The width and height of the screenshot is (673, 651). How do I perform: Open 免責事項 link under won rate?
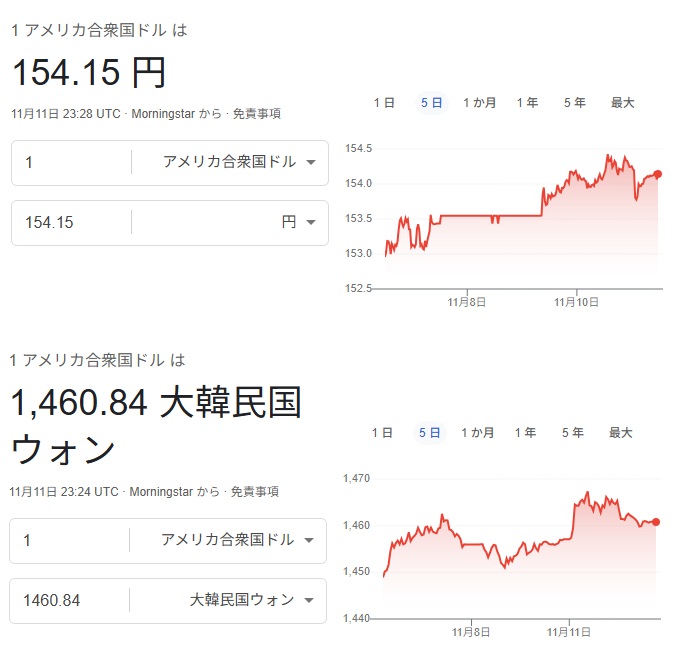point(254,492)
